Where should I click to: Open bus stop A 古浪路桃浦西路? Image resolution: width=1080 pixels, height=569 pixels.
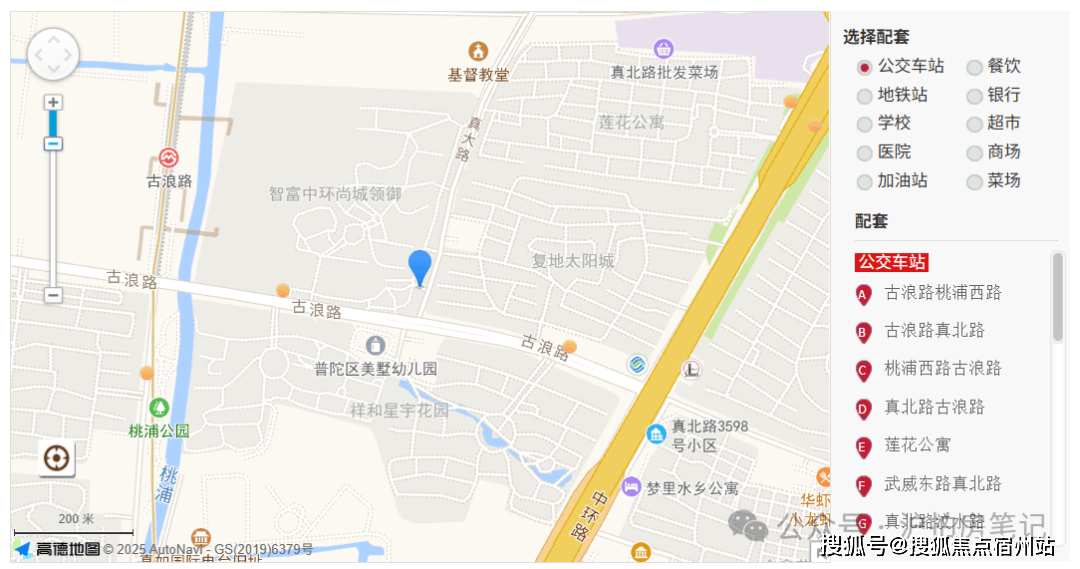942,293
